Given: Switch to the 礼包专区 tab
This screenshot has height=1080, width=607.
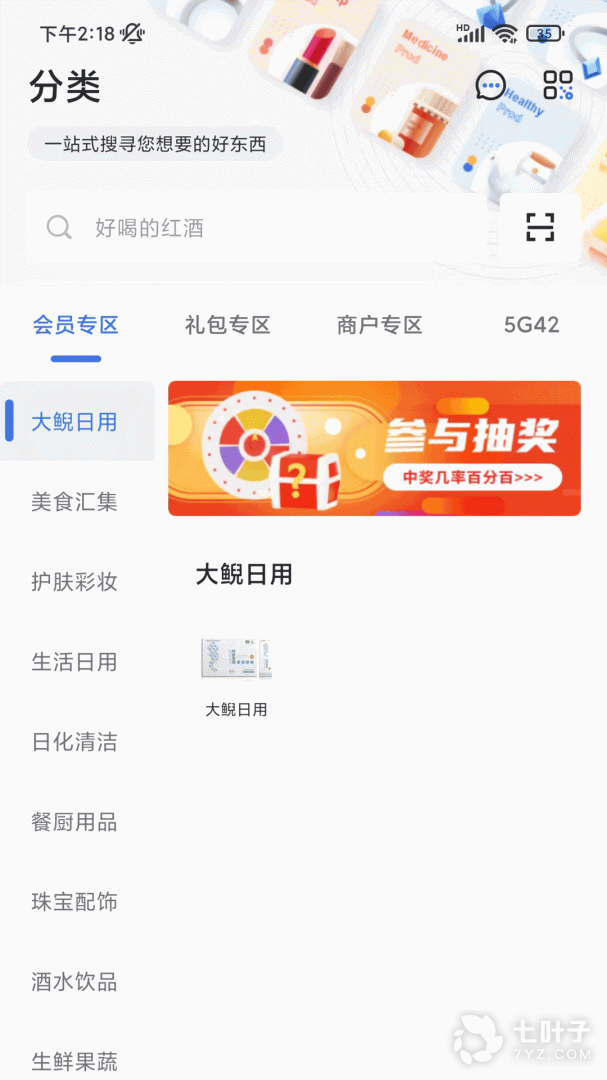Looking at the screenshot, I should (x=228, y=325).
